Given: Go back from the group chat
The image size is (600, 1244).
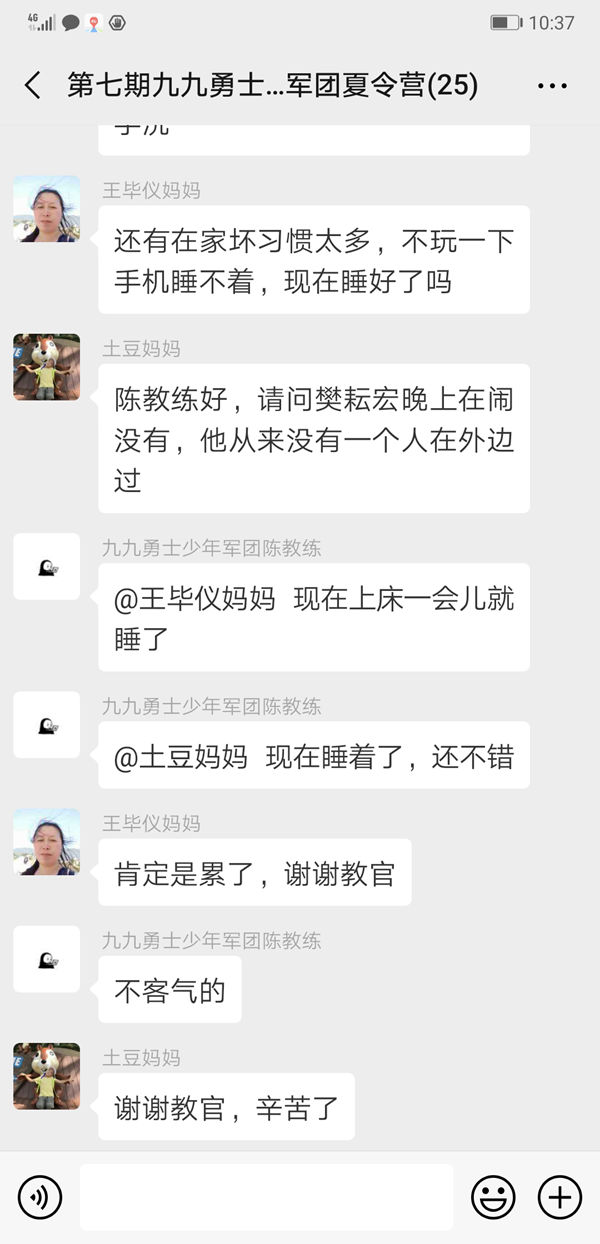Looking at the screenshot, I should (33, 86).
